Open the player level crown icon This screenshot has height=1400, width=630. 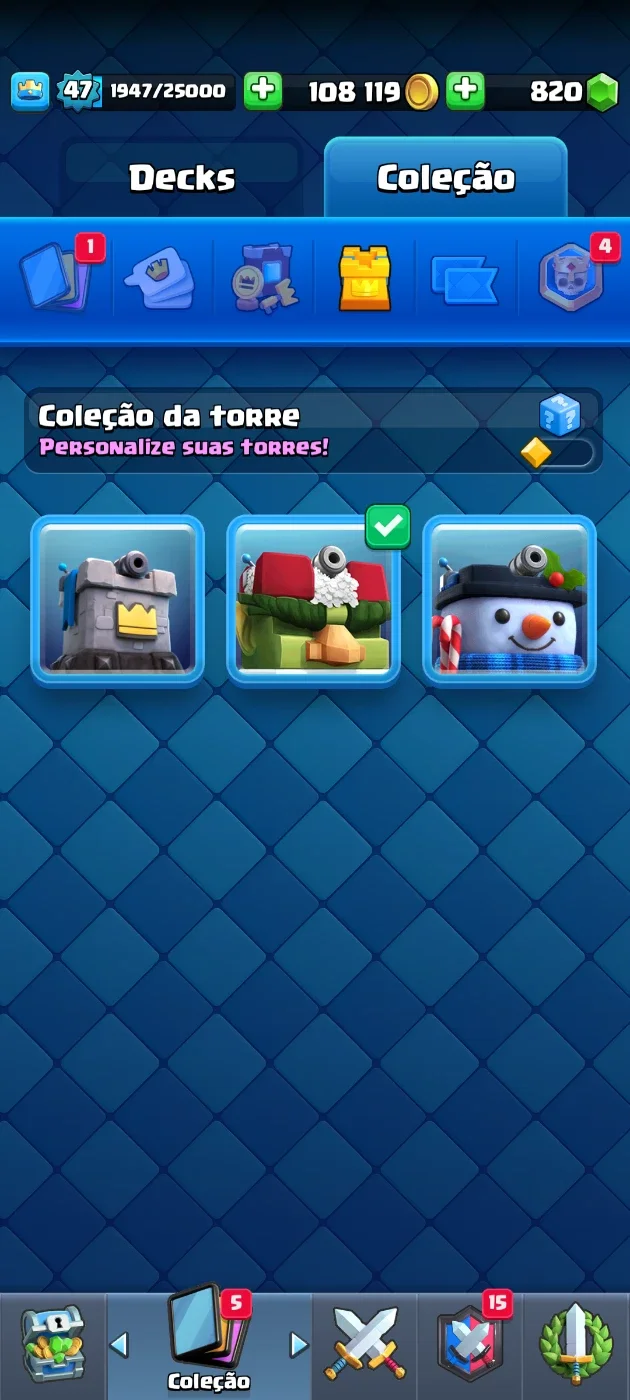click(30, 92)
